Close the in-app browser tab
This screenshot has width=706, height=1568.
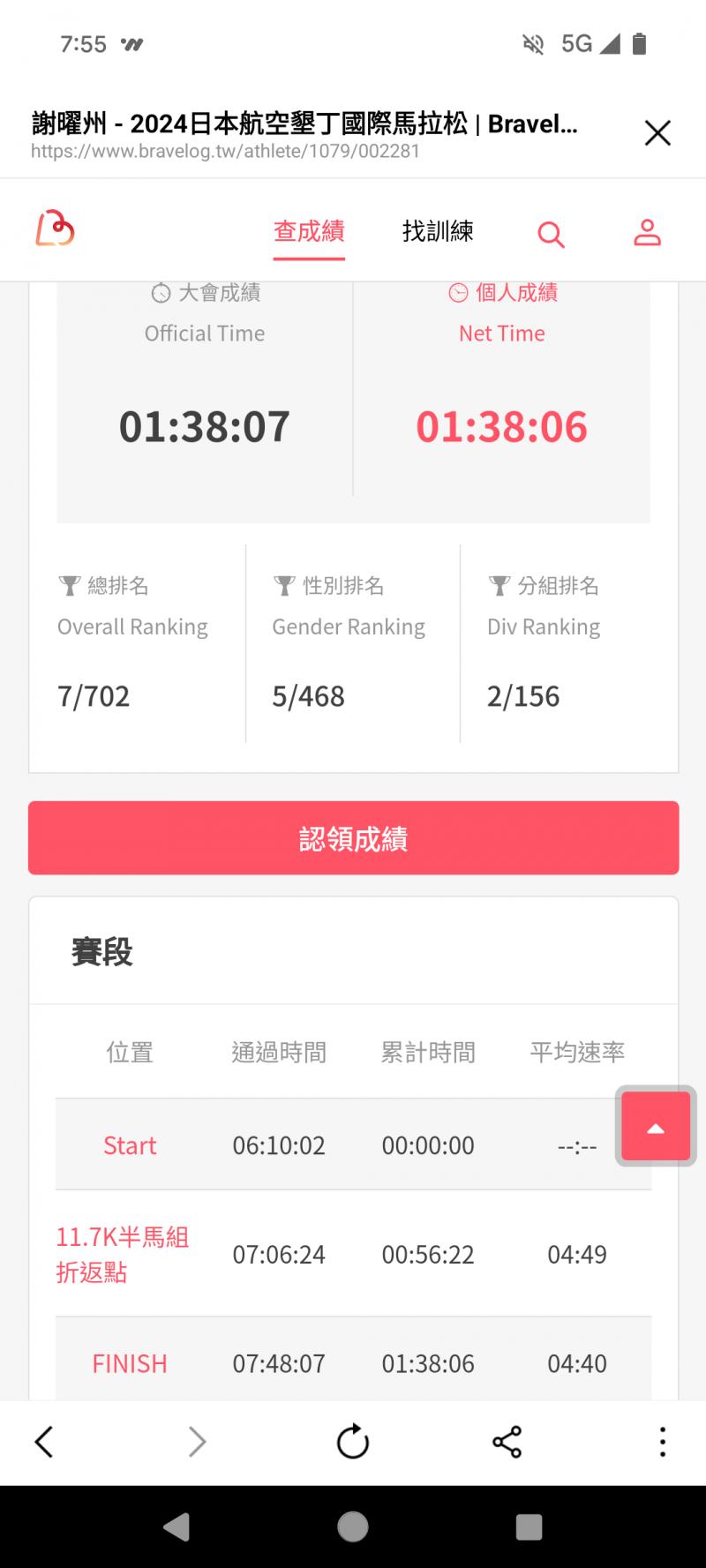(x=657, y=133)
